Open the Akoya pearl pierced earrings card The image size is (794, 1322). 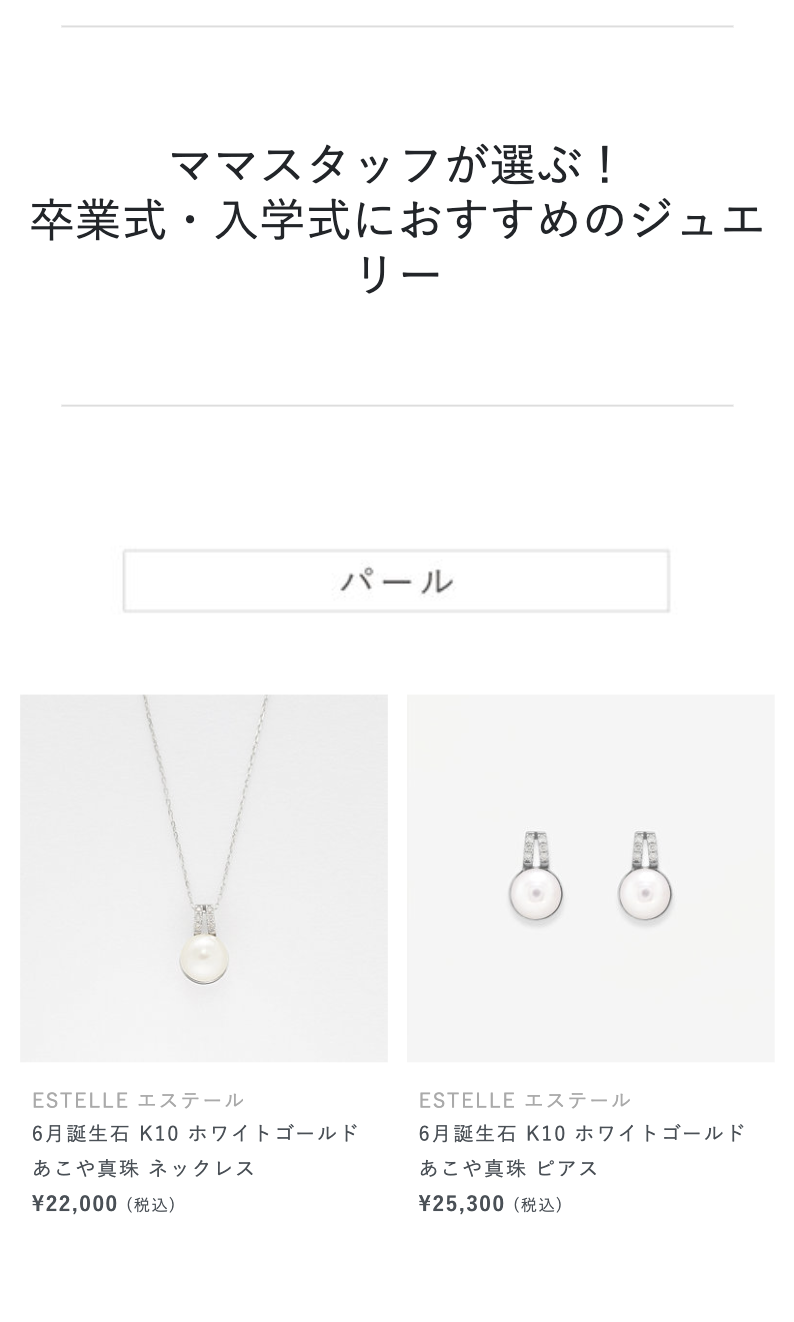point(590,878)
